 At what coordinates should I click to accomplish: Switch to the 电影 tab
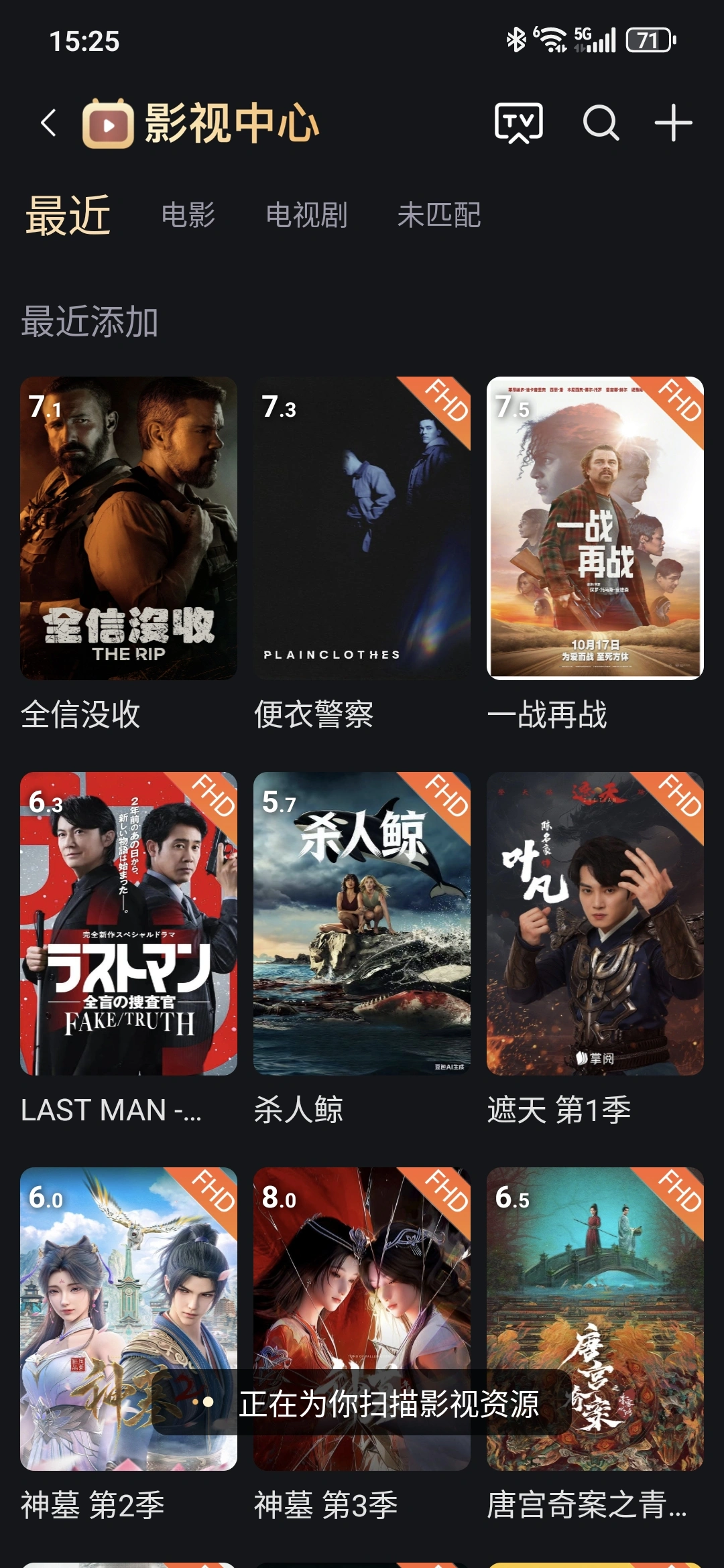point(188,215)
